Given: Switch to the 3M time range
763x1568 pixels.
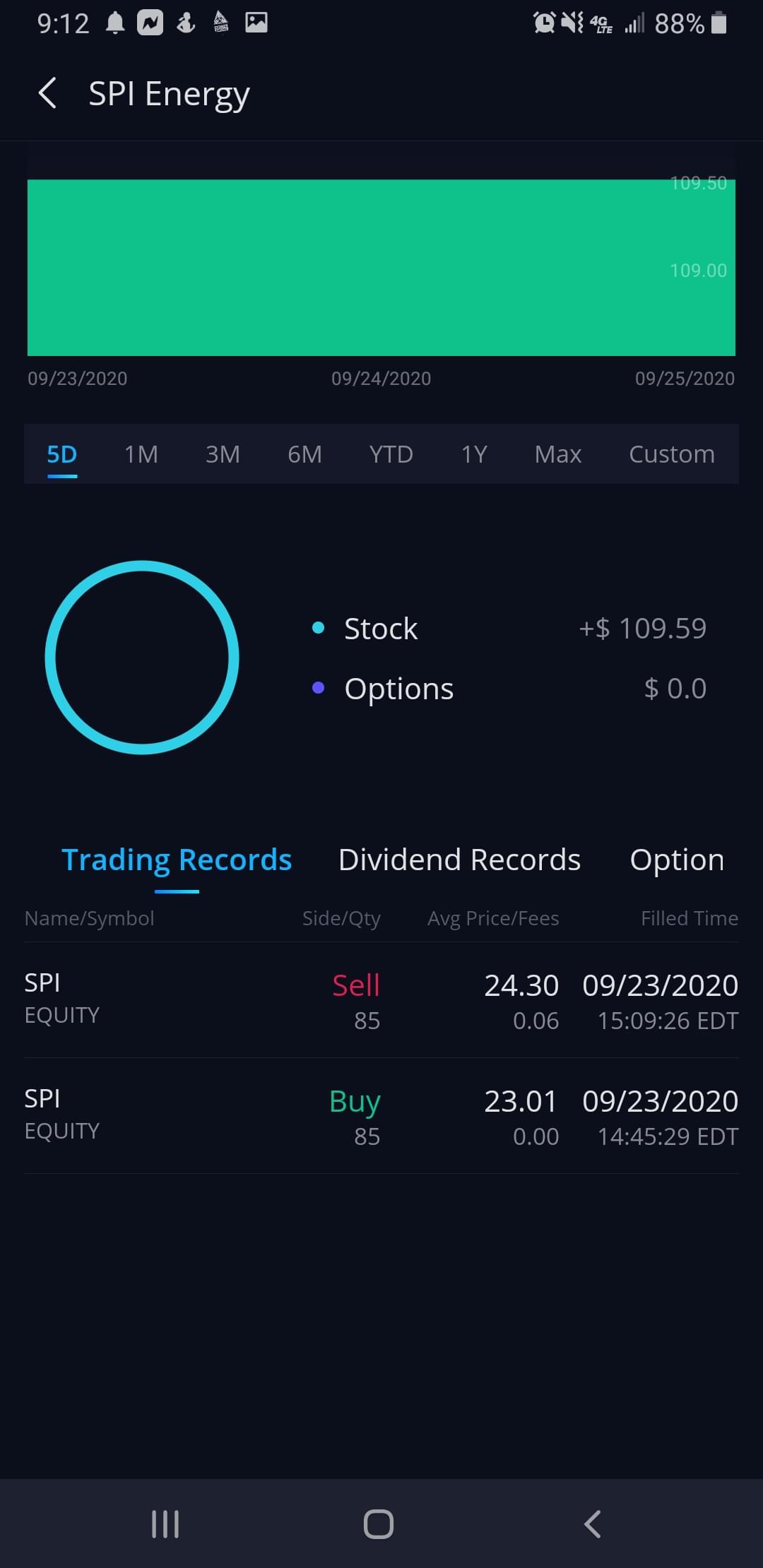Looking at the screenshot, I should pos(223,454).
